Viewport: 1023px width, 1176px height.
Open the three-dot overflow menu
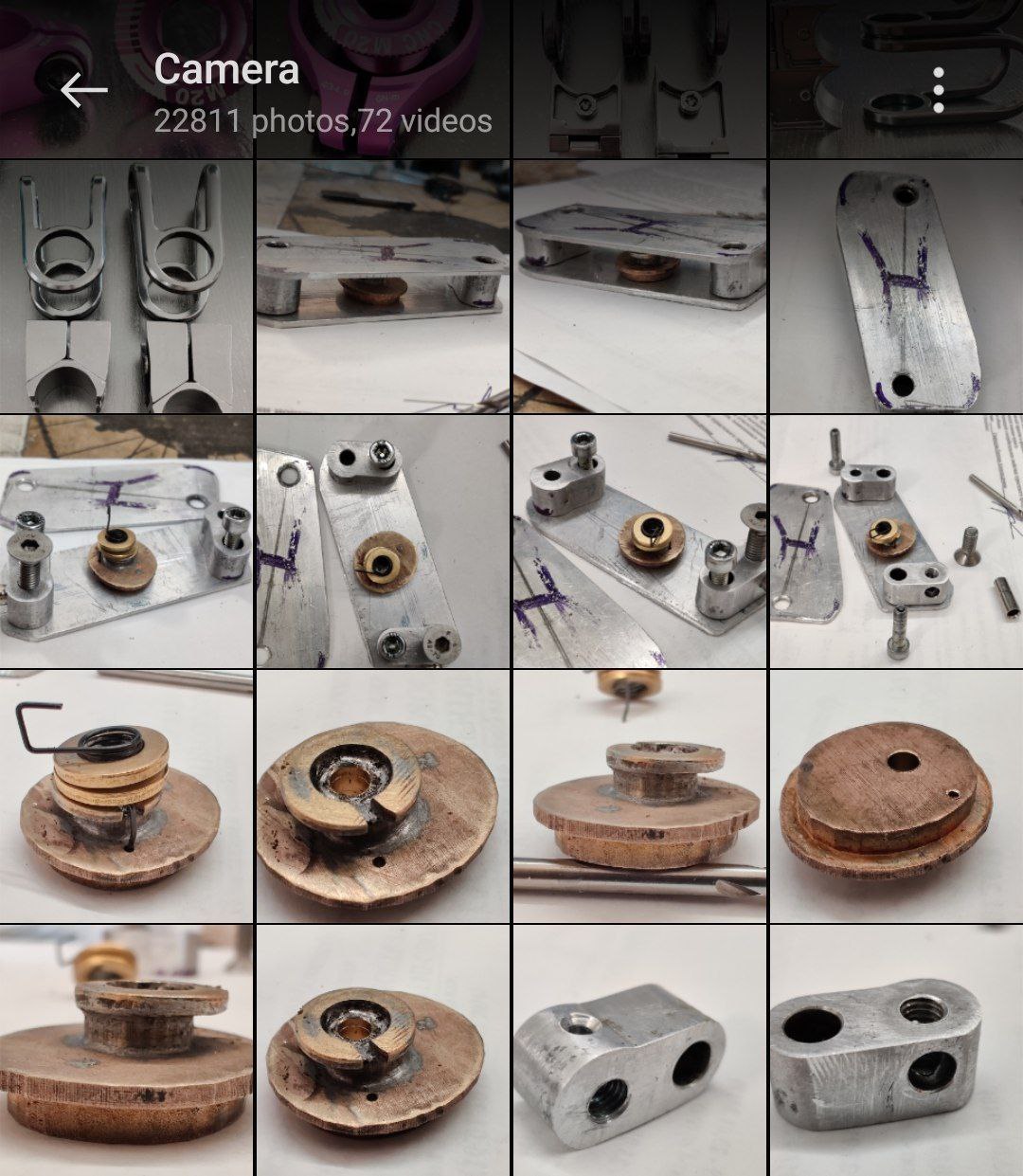[938, 91]
